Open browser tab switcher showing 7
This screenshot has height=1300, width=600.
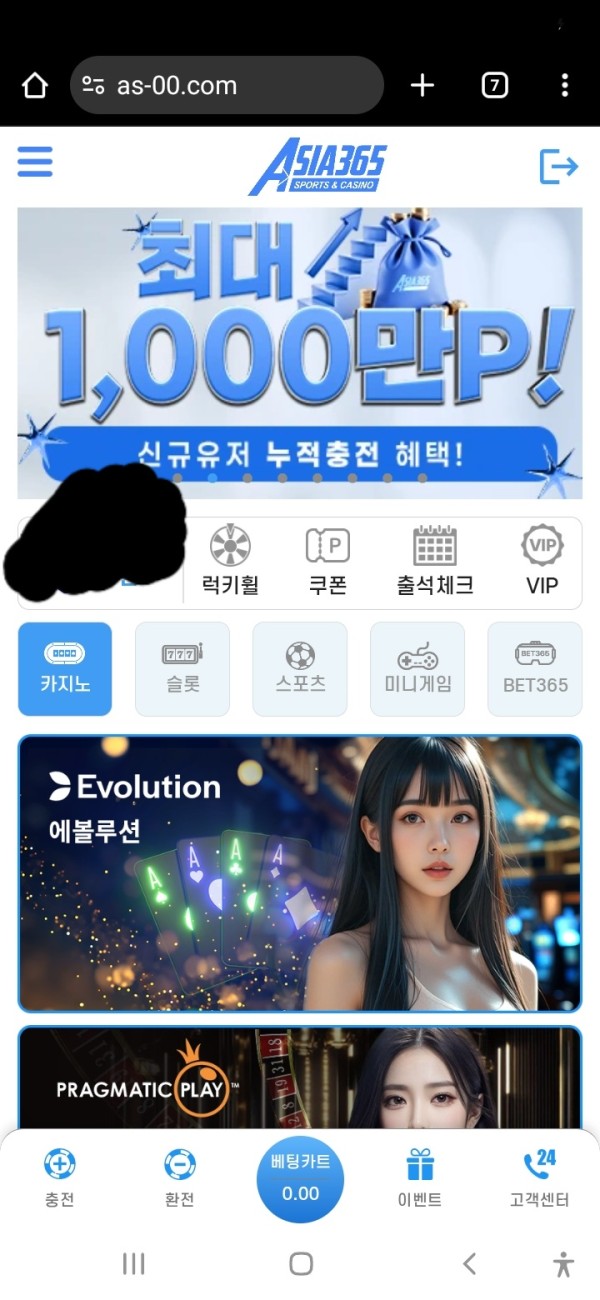click(494, 85)
